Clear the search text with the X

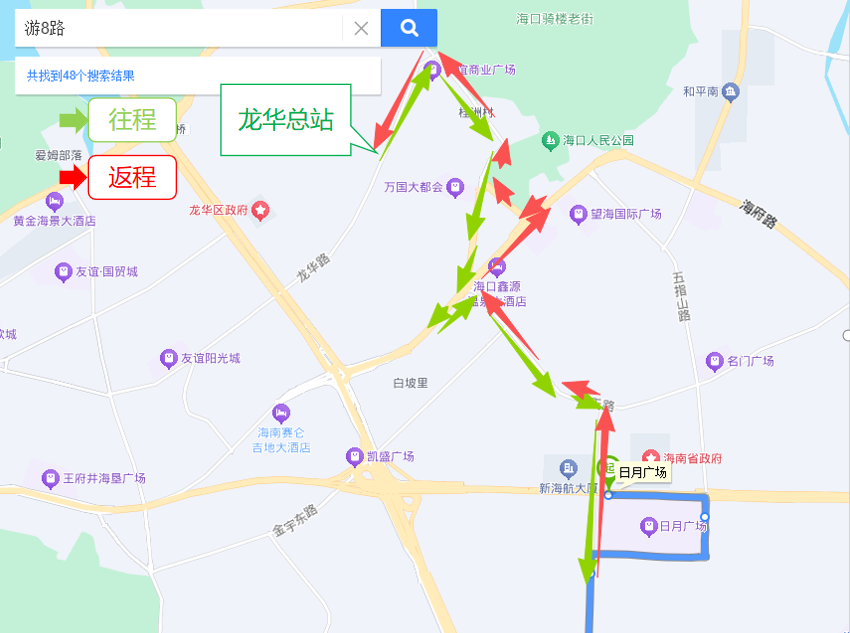tap(361, 28)
